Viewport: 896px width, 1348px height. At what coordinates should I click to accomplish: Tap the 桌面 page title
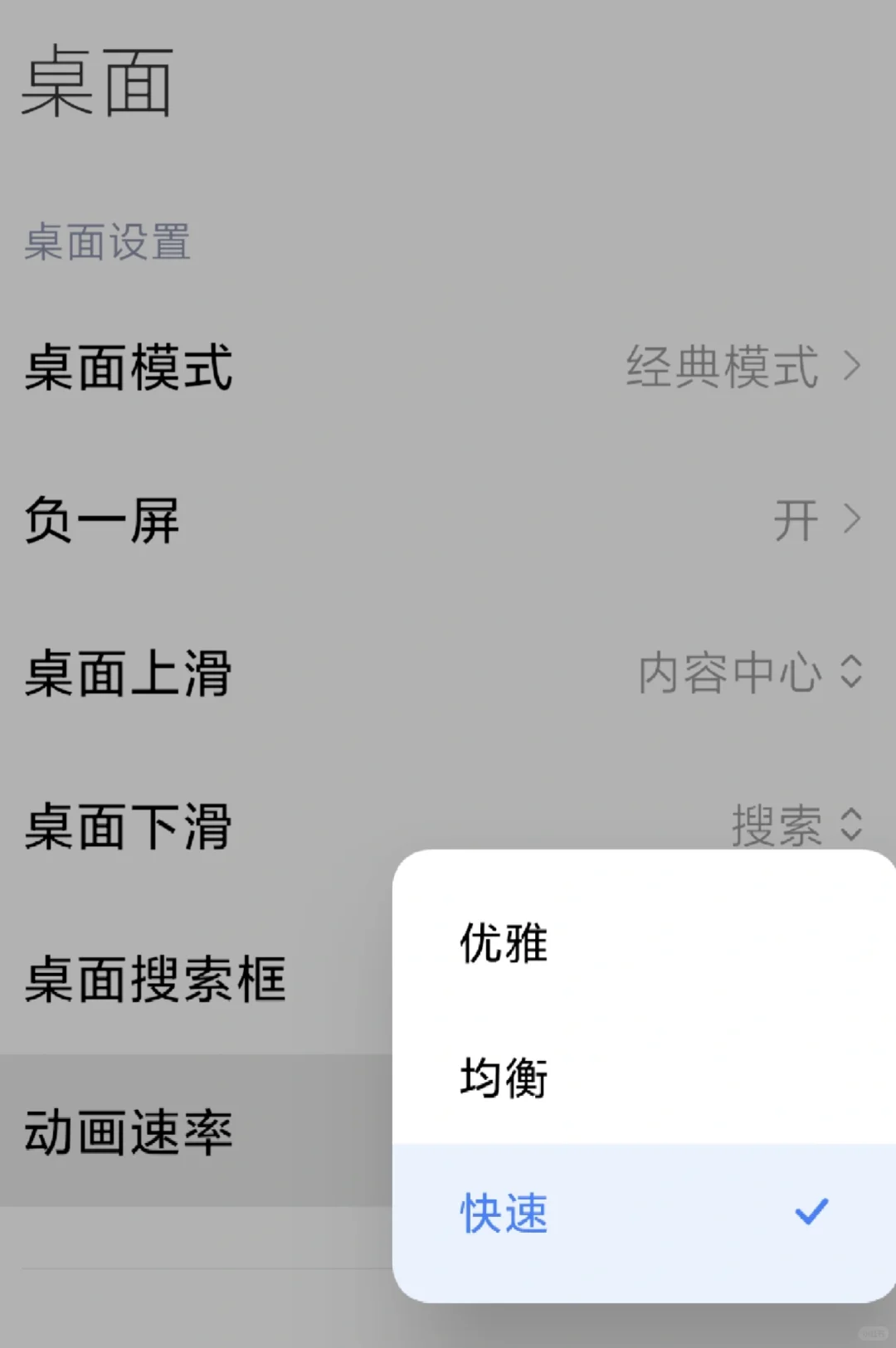click(x=97, y=83)
